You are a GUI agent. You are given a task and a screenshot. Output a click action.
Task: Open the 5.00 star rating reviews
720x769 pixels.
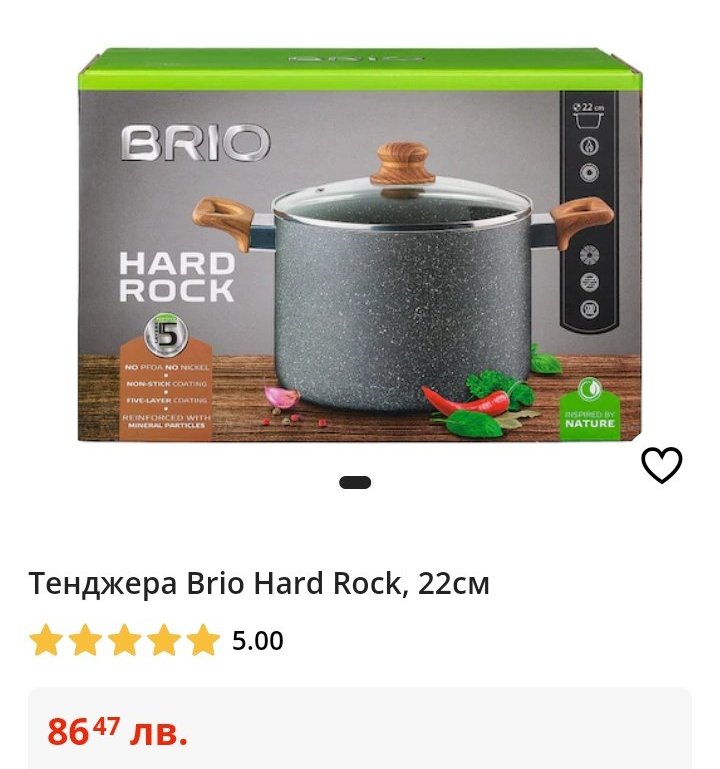coord(156,640)
